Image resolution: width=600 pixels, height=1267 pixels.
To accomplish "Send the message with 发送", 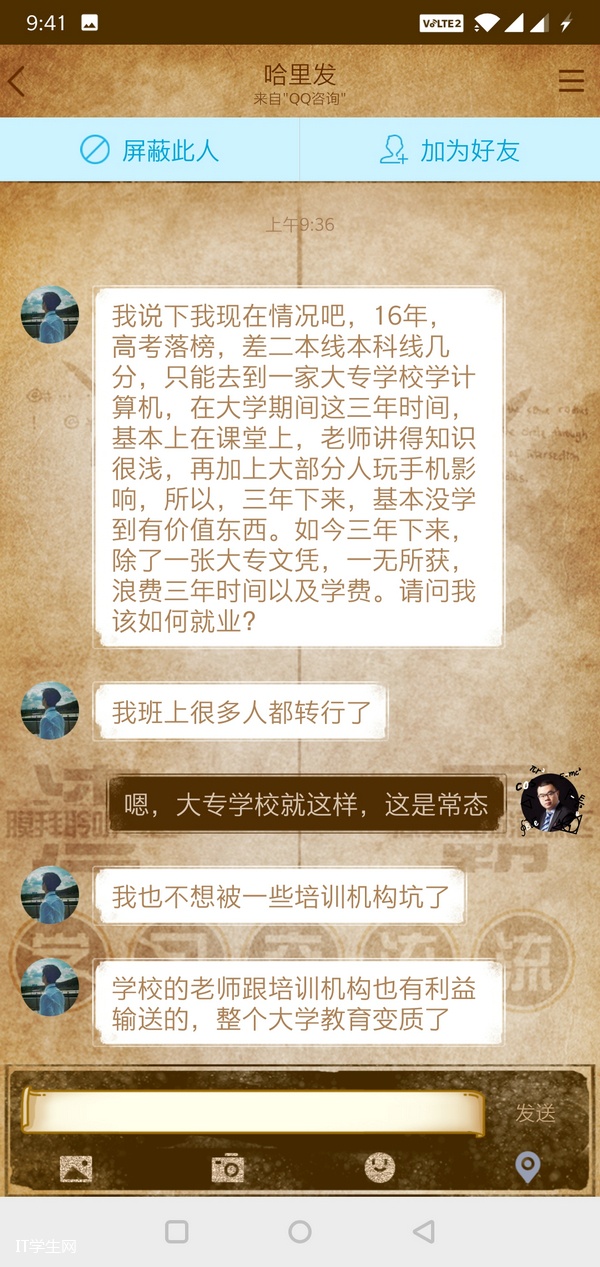I will tap(535, 1113).
